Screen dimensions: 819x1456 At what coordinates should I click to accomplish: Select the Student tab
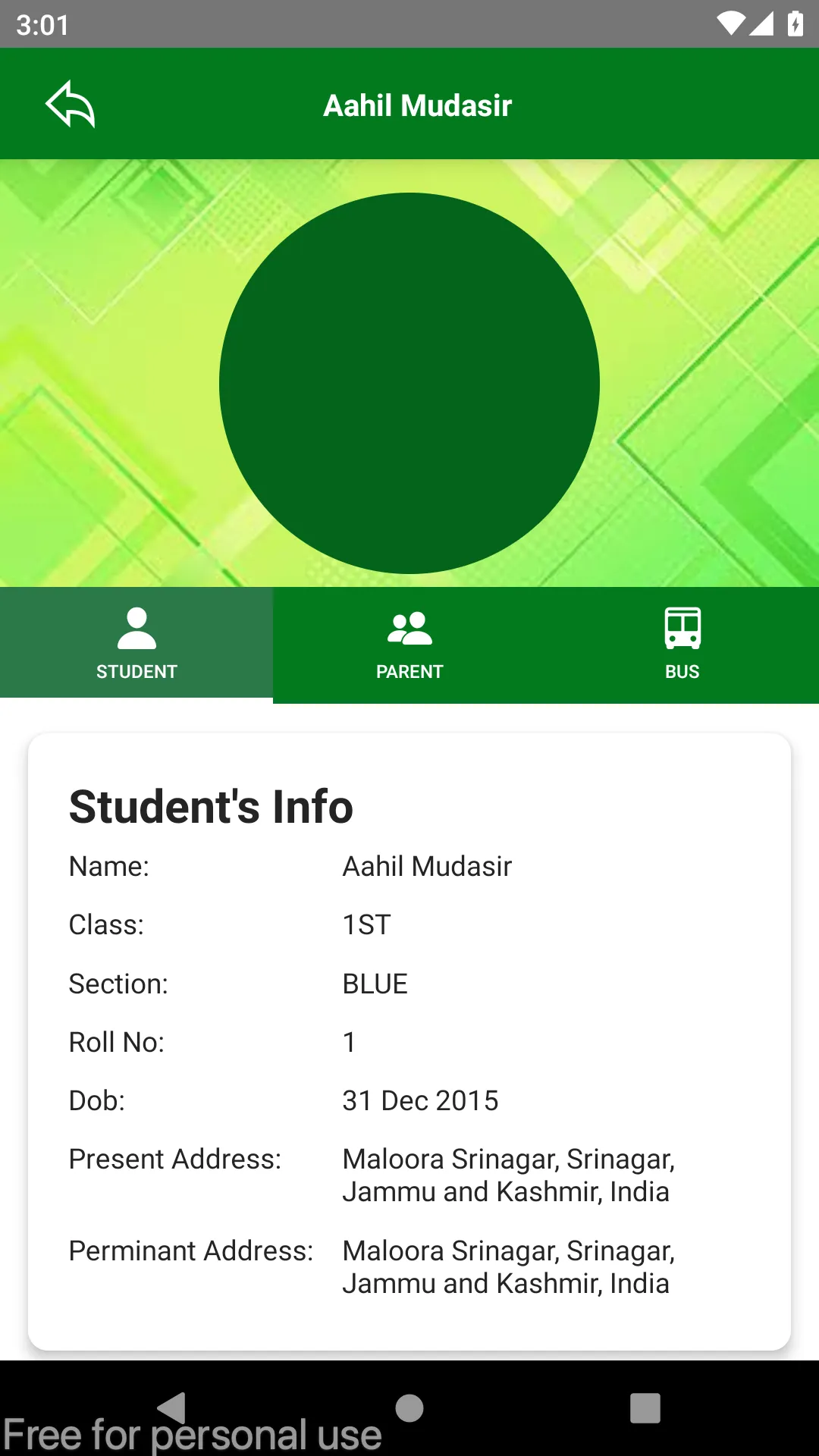click(136, 644)
